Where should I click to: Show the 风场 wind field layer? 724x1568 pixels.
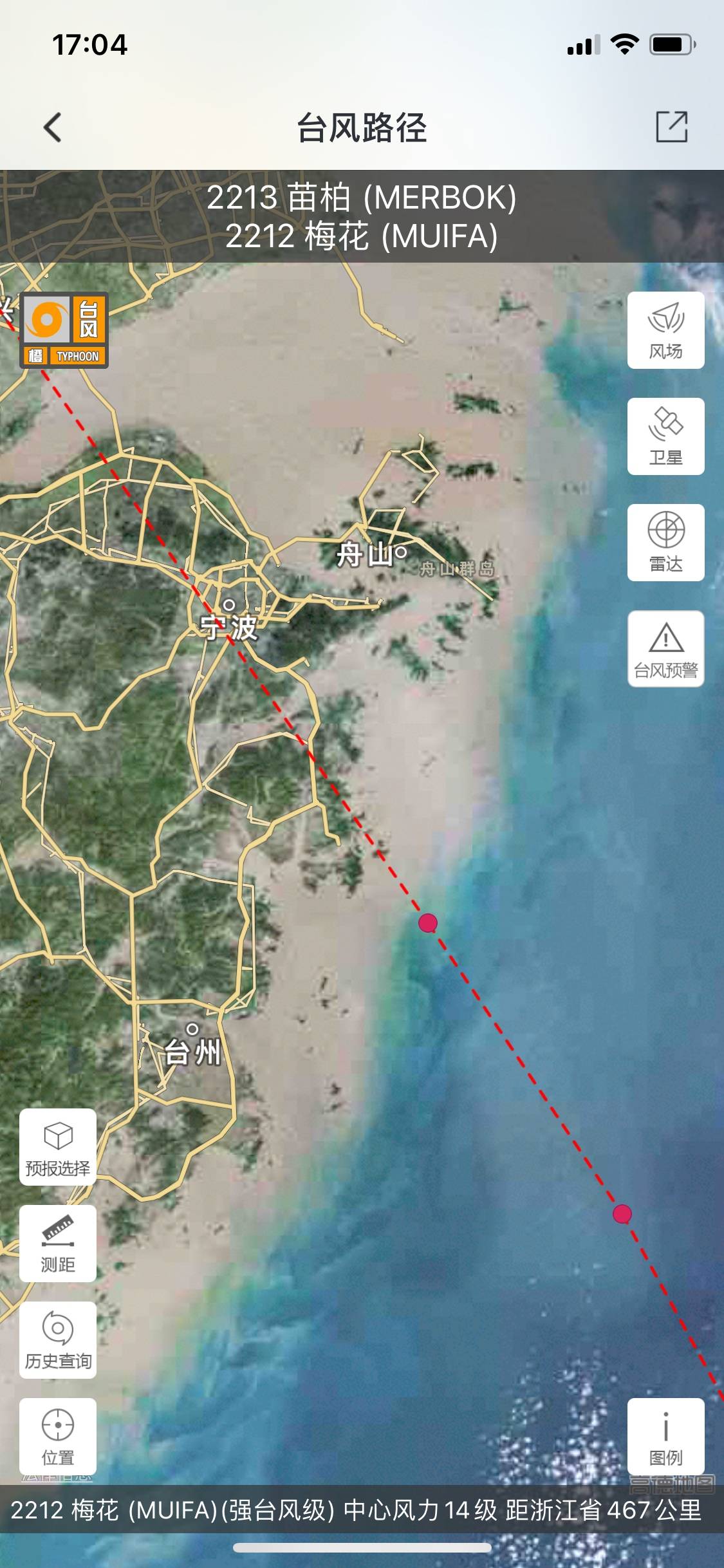[665, 330]
